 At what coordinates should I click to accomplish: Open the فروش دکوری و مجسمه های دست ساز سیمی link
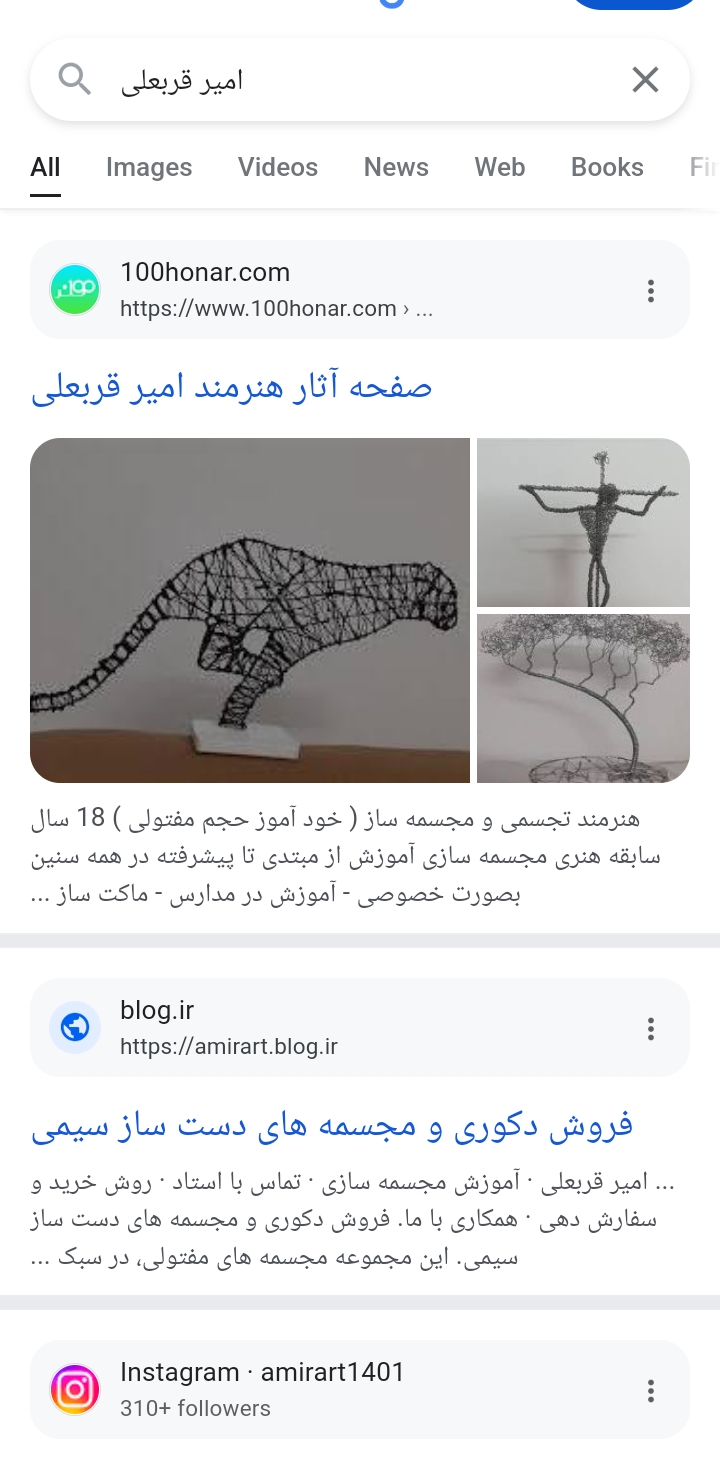(x=332, y=1126)
